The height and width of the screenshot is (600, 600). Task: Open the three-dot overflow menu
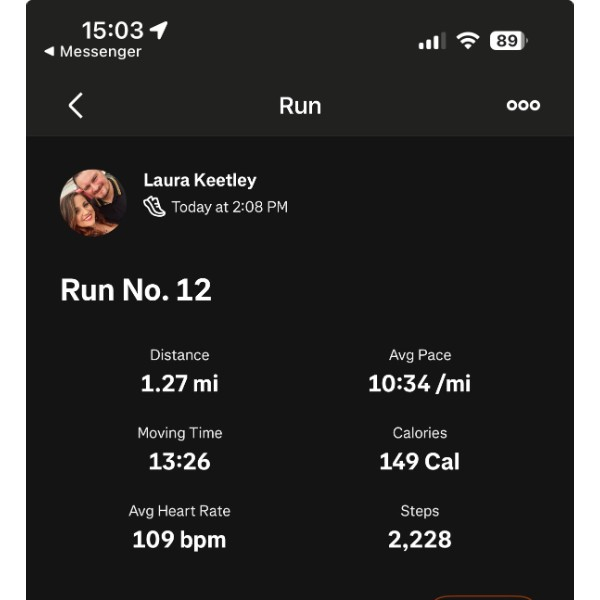point(523,105)
